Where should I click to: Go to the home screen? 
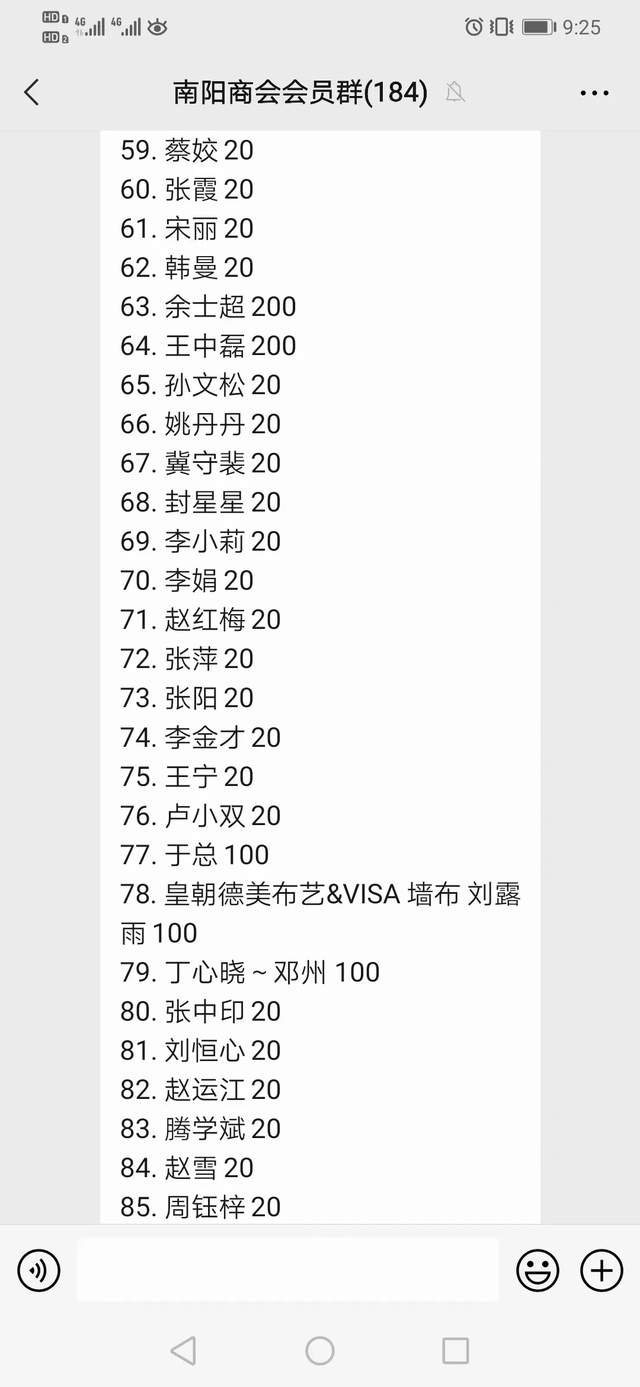[320, 1351]
